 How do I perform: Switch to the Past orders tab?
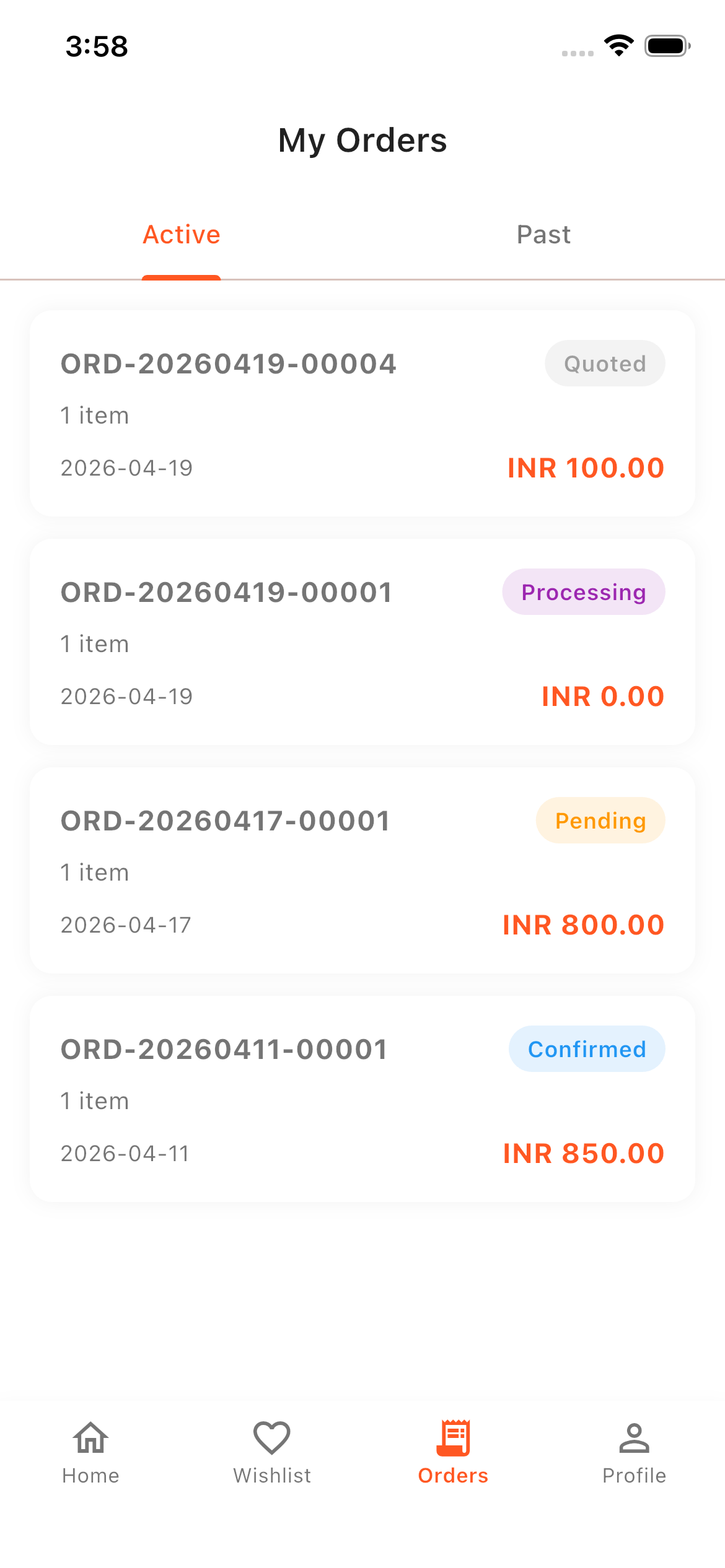pyautogui.click(x=543, y=235)
